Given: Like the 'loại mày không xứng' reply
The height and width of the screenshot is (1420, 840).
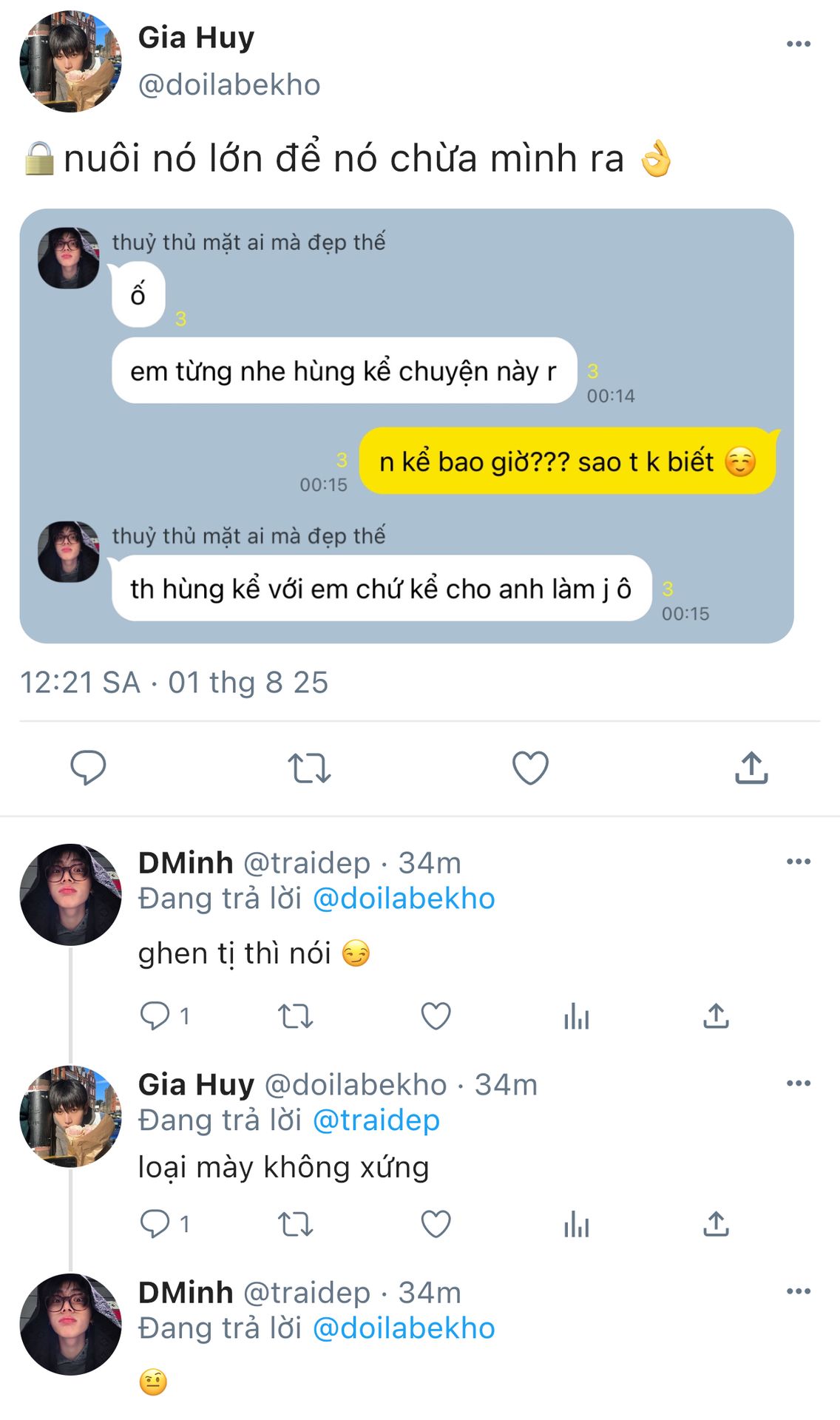Looking at the screenshot, I should click(436, 1224).
